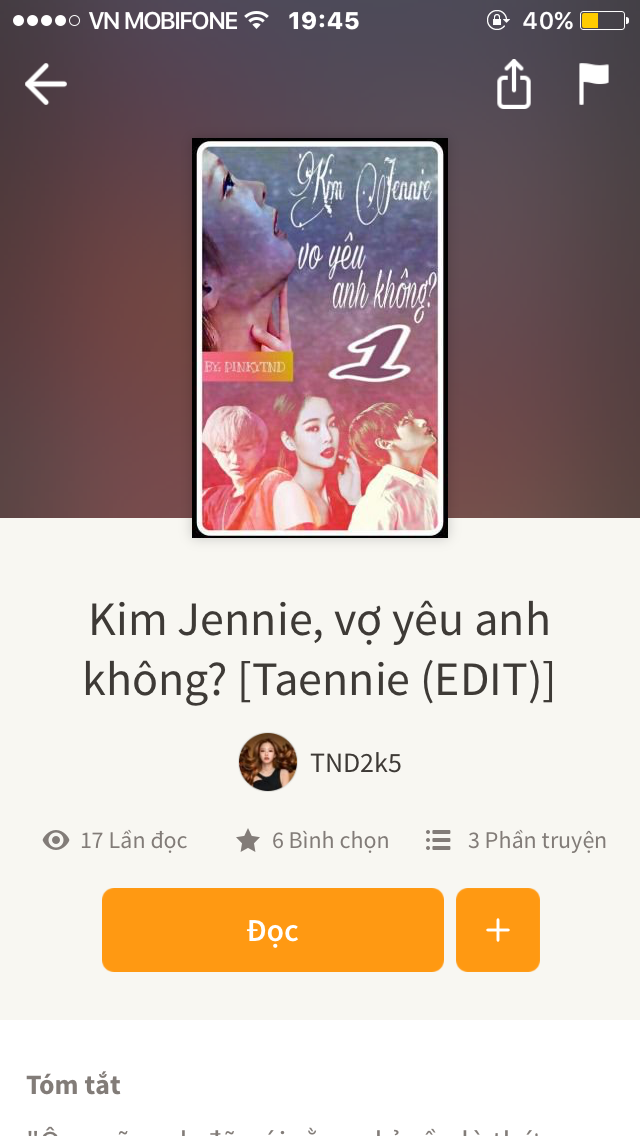Open author TND2k5's profile
Image resolution: width=640 pixels, height=1136 pixels.
[320, 763]
